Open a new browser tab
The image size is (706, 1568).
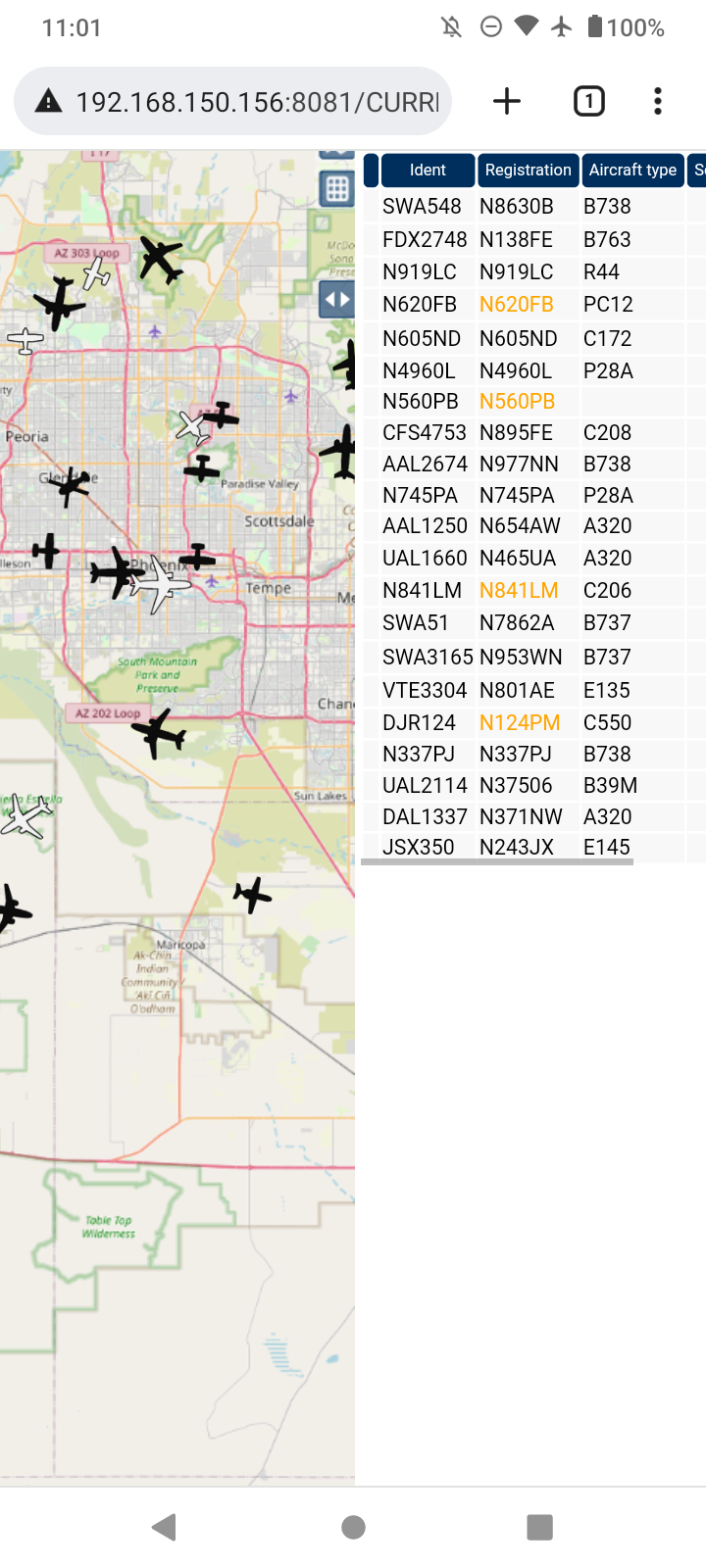[x=507, y=101]
